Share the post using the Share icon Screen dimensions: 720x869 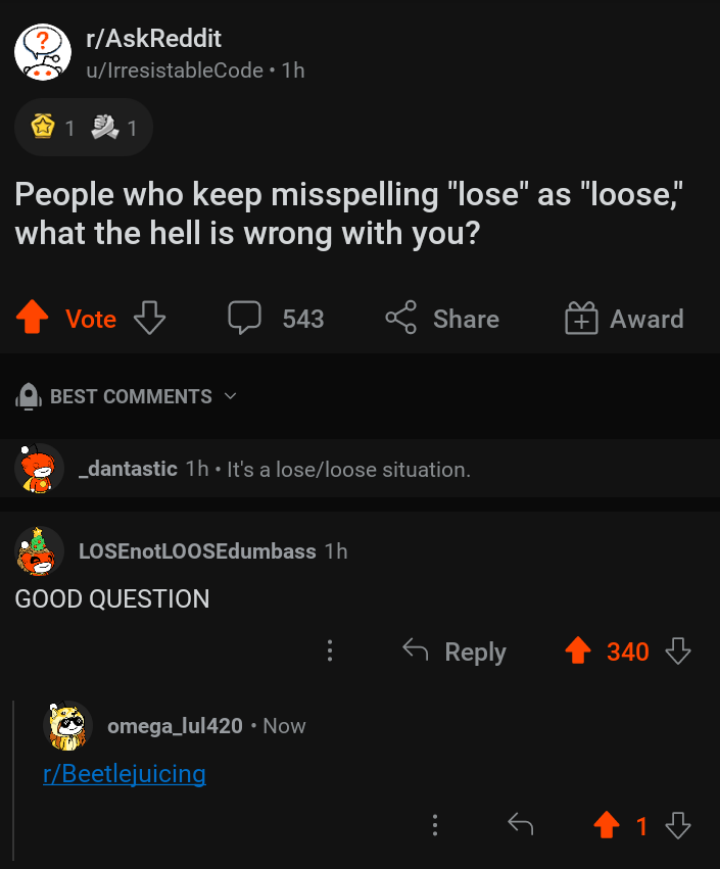[399, 318]
